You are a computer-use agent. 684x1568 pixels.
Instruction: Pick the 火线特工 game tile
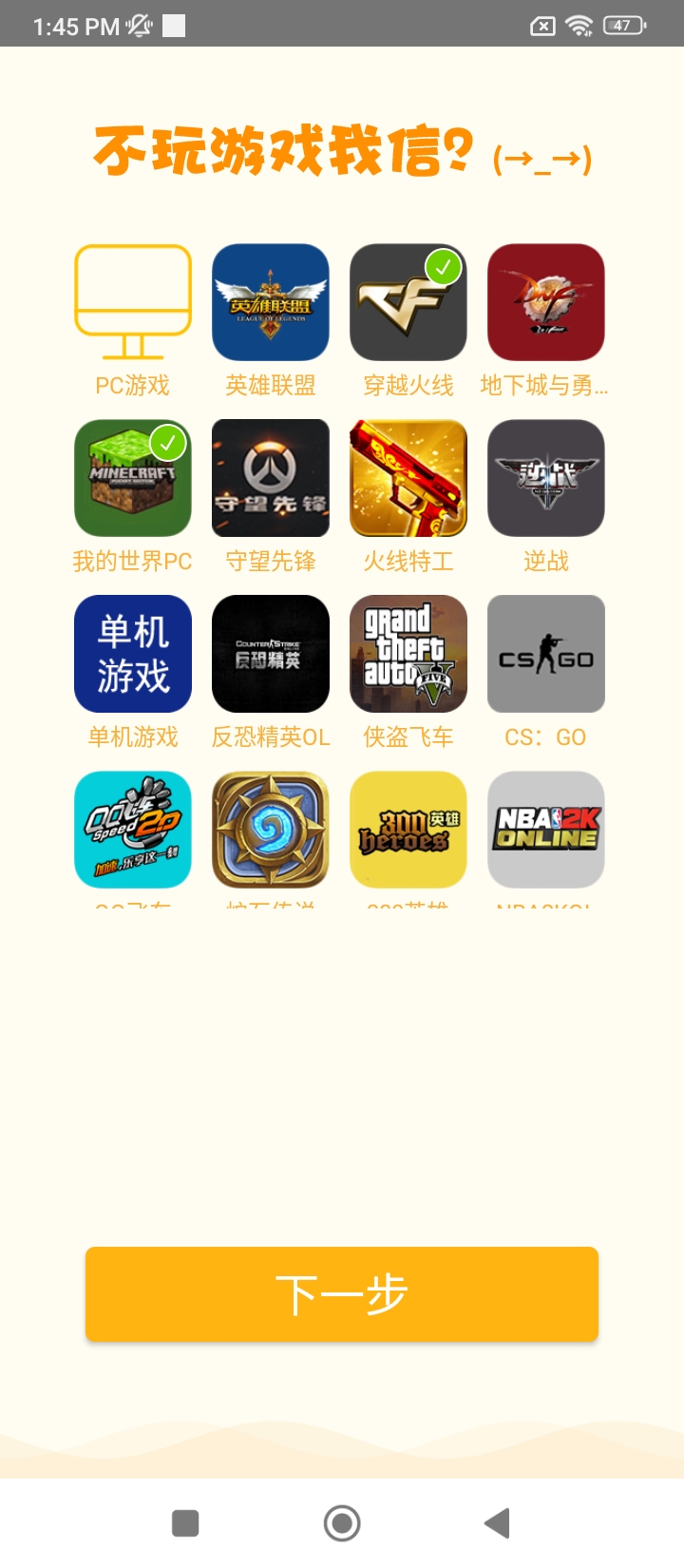[408, 478]
